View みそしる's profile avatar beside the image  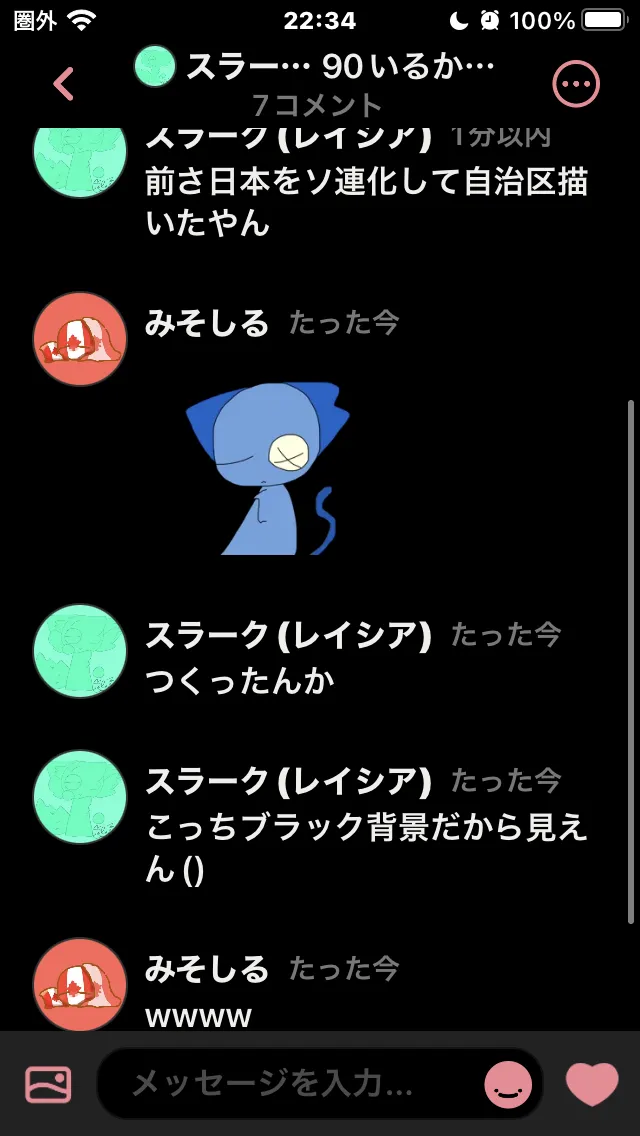tap(80, 339)
